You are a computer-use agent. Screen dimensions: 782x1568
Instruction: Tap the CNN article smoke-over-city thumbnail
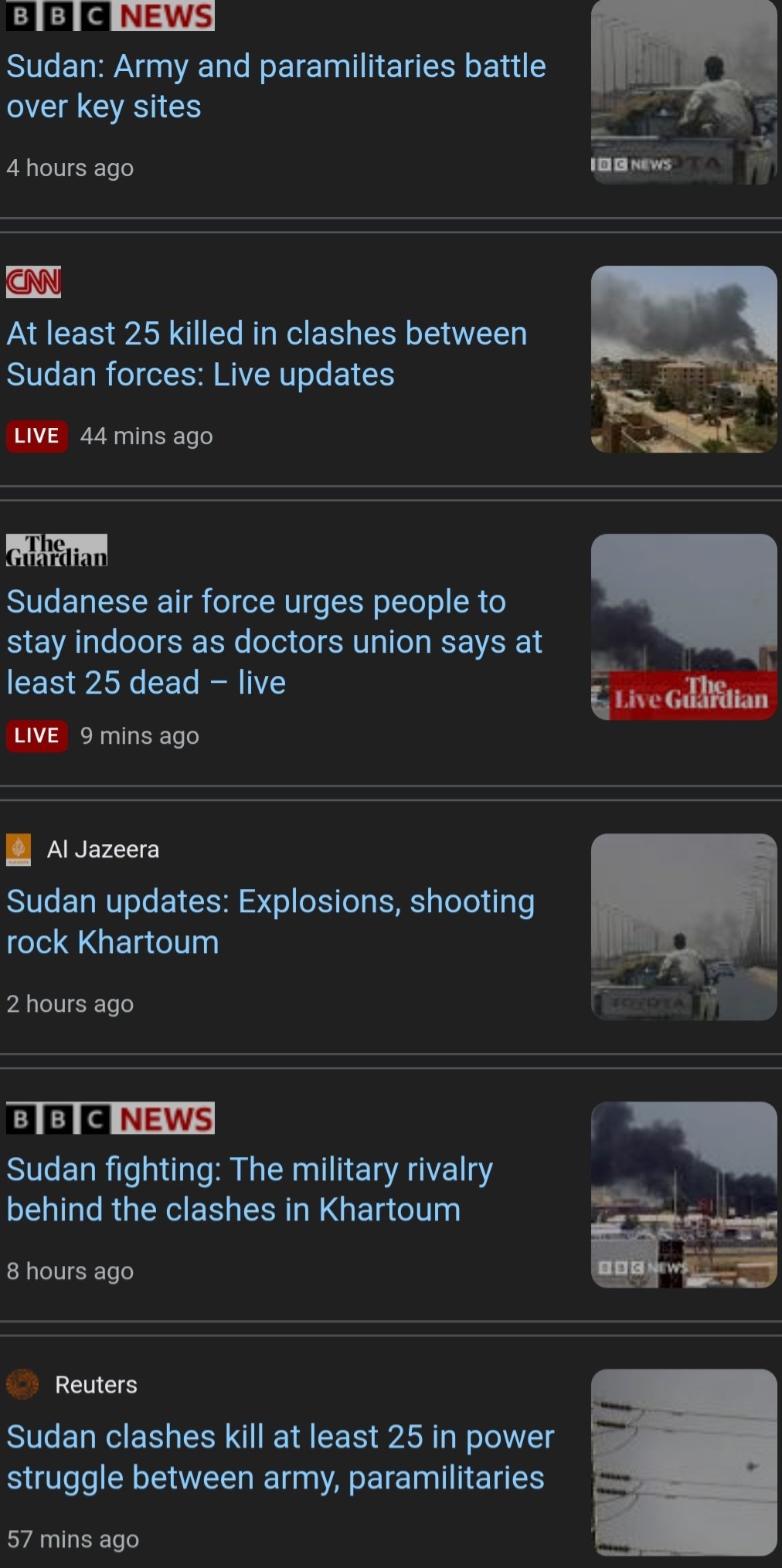(x=684, y=359)
